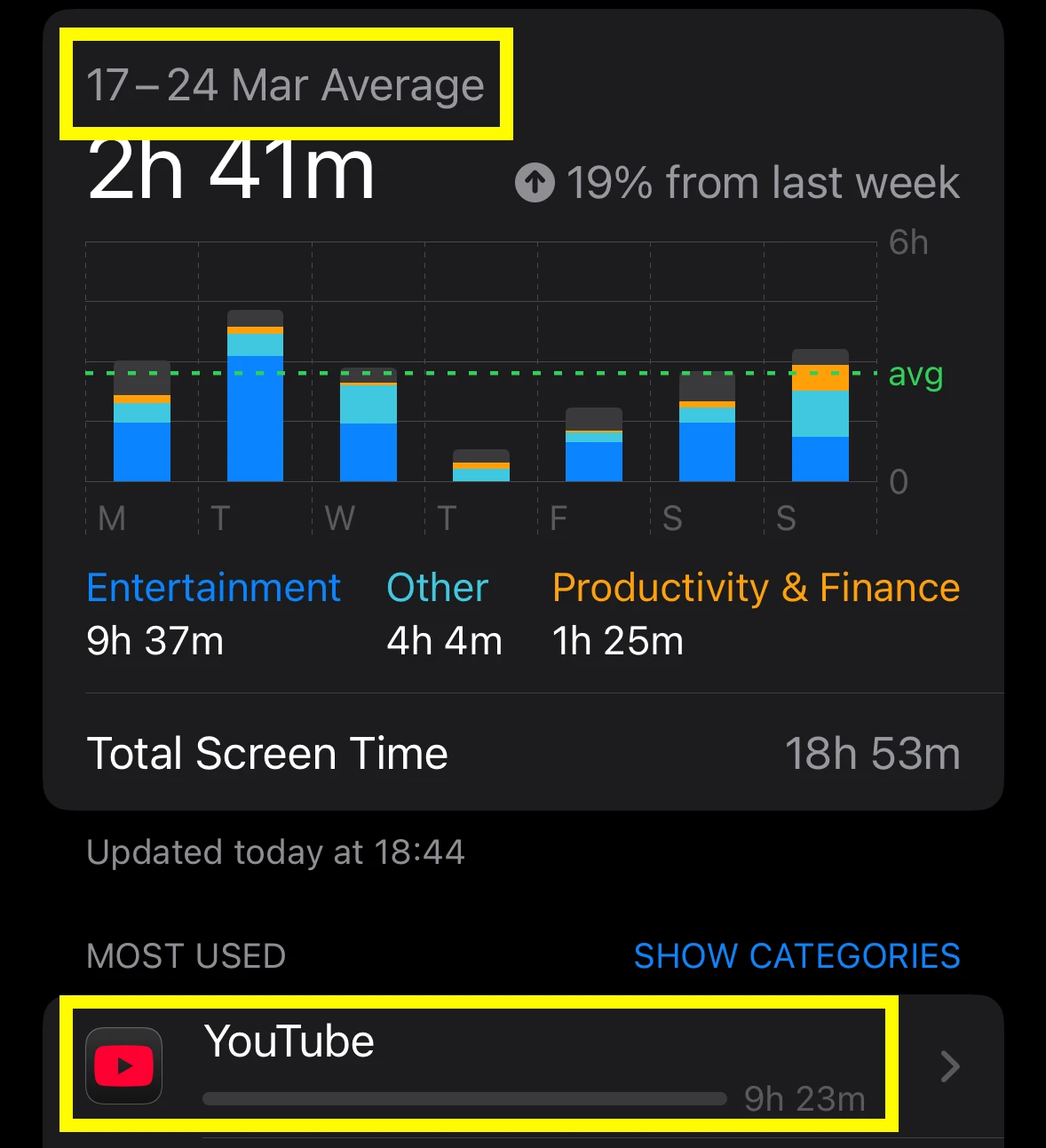Select Monday's bar in the usage chart
This screenshot has width=1046, height=1148.
pyautogui.click(x=142, y=423)
